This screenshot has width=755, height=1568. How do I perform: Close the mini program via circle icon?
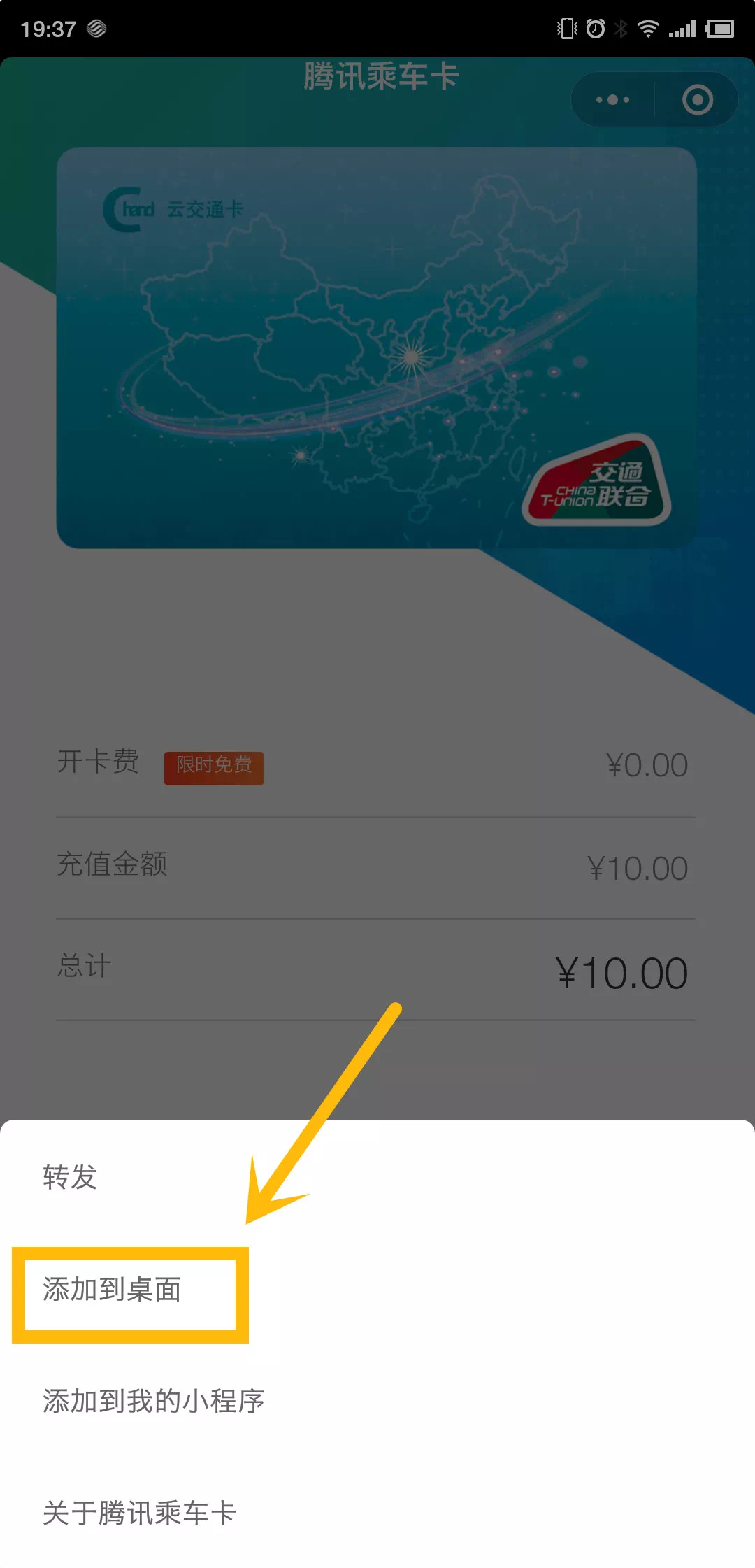[697, 100]
